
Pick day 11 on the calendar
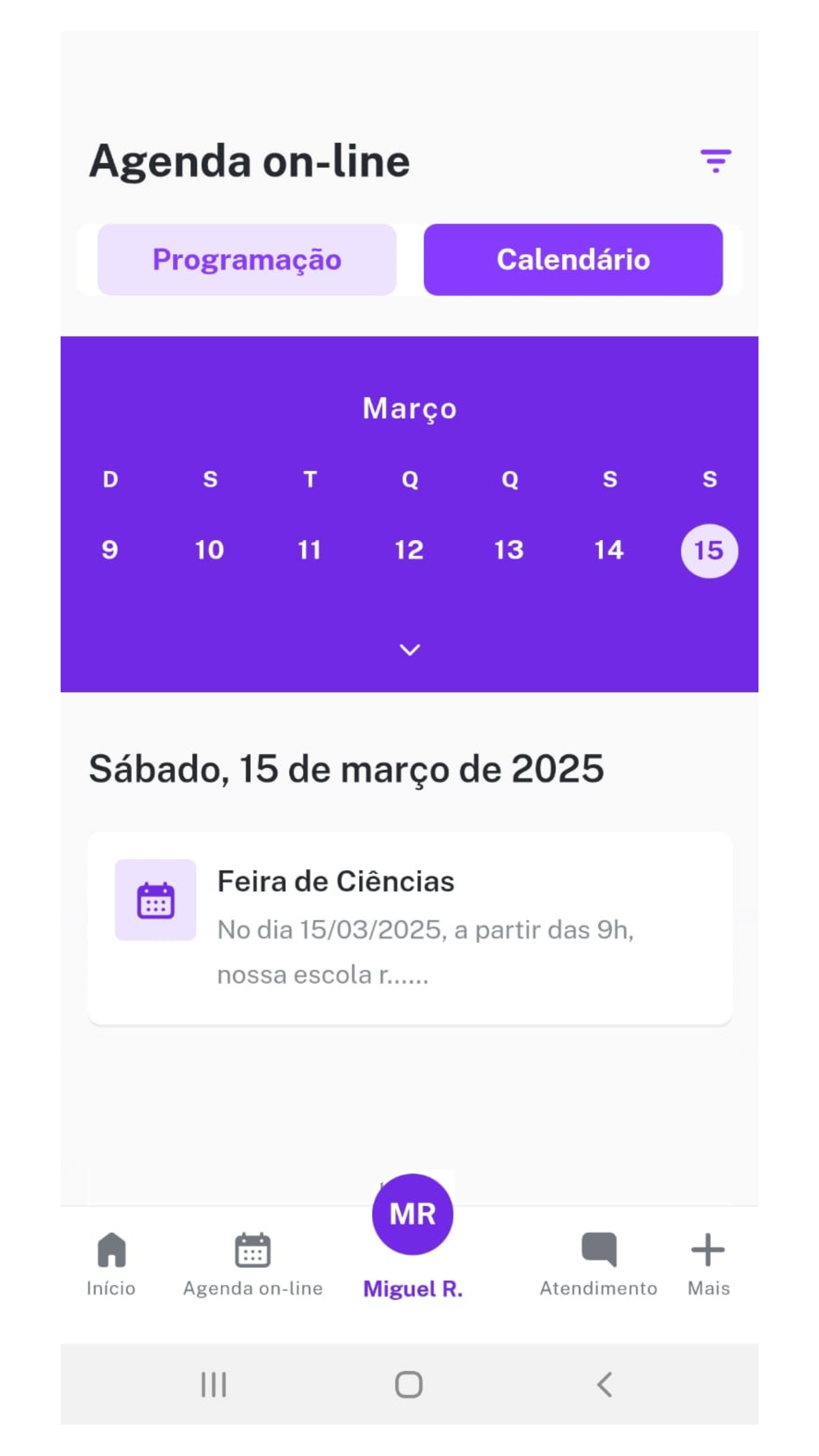point(309,550)
